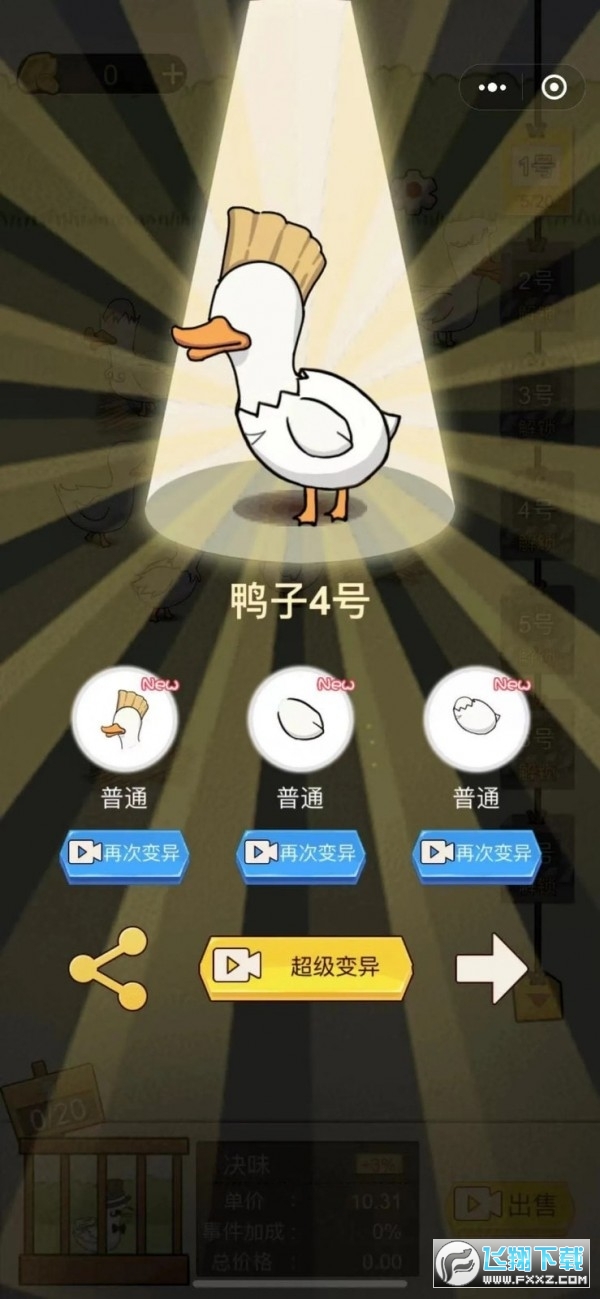View the new wing part thumbnail
The height and width of the screenshot is (1299, 600).
[301, 718]
